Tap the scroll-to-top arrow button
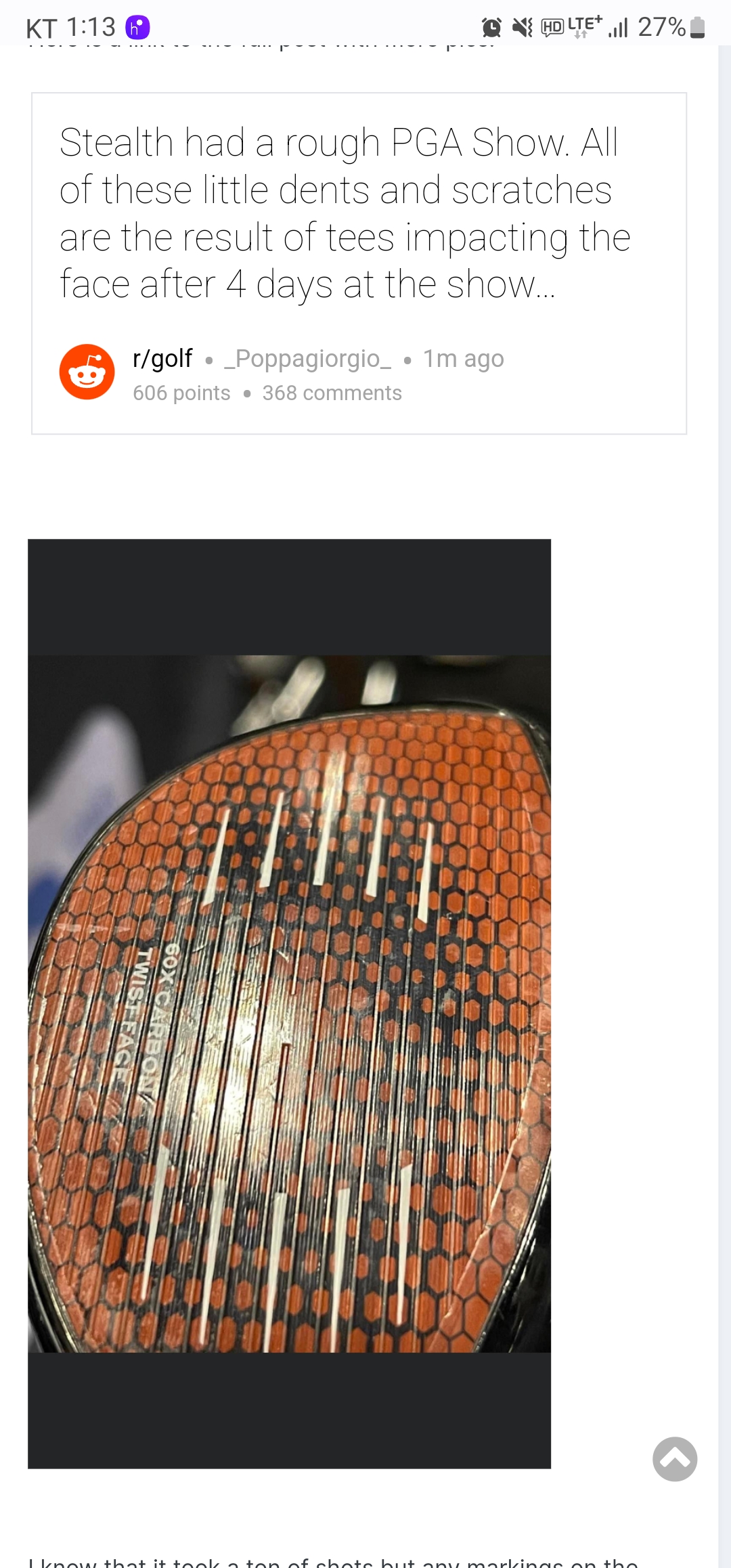The width and height of the screenshot is (731, 1568). tap(674, 1459)
